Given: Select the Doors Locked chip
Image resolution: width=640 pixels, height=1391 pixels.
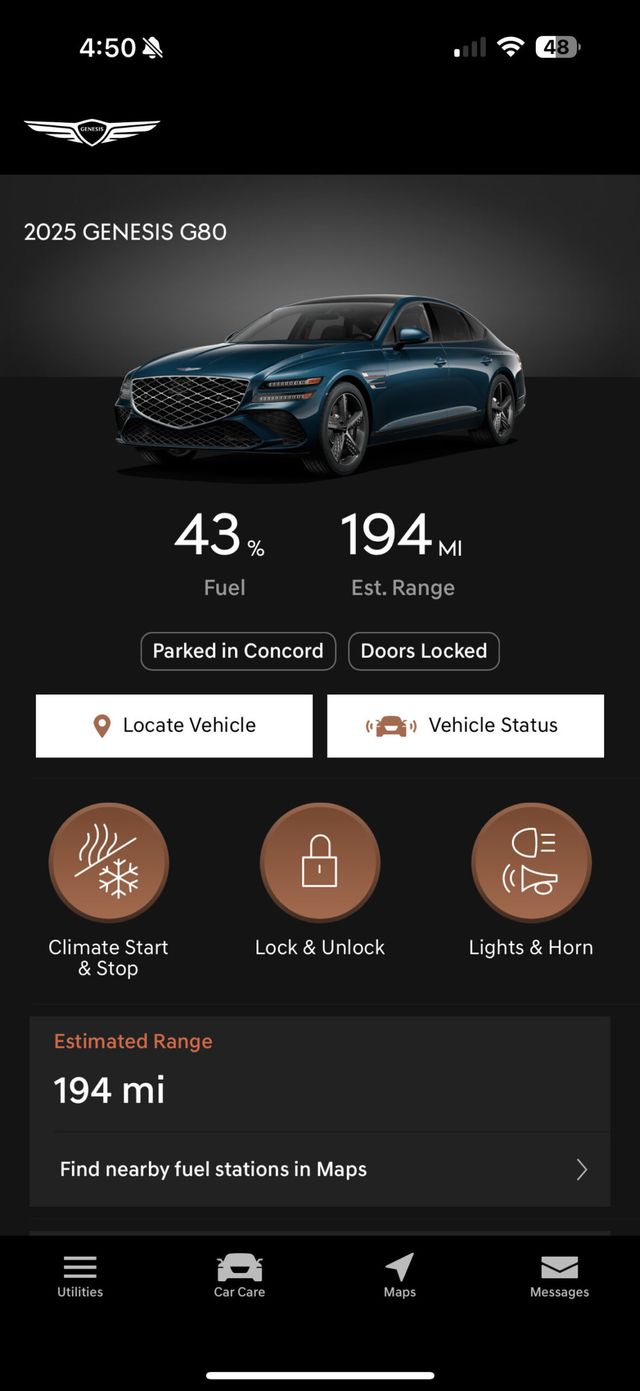Looking at the screenshot, I should [x=424, y=651].
